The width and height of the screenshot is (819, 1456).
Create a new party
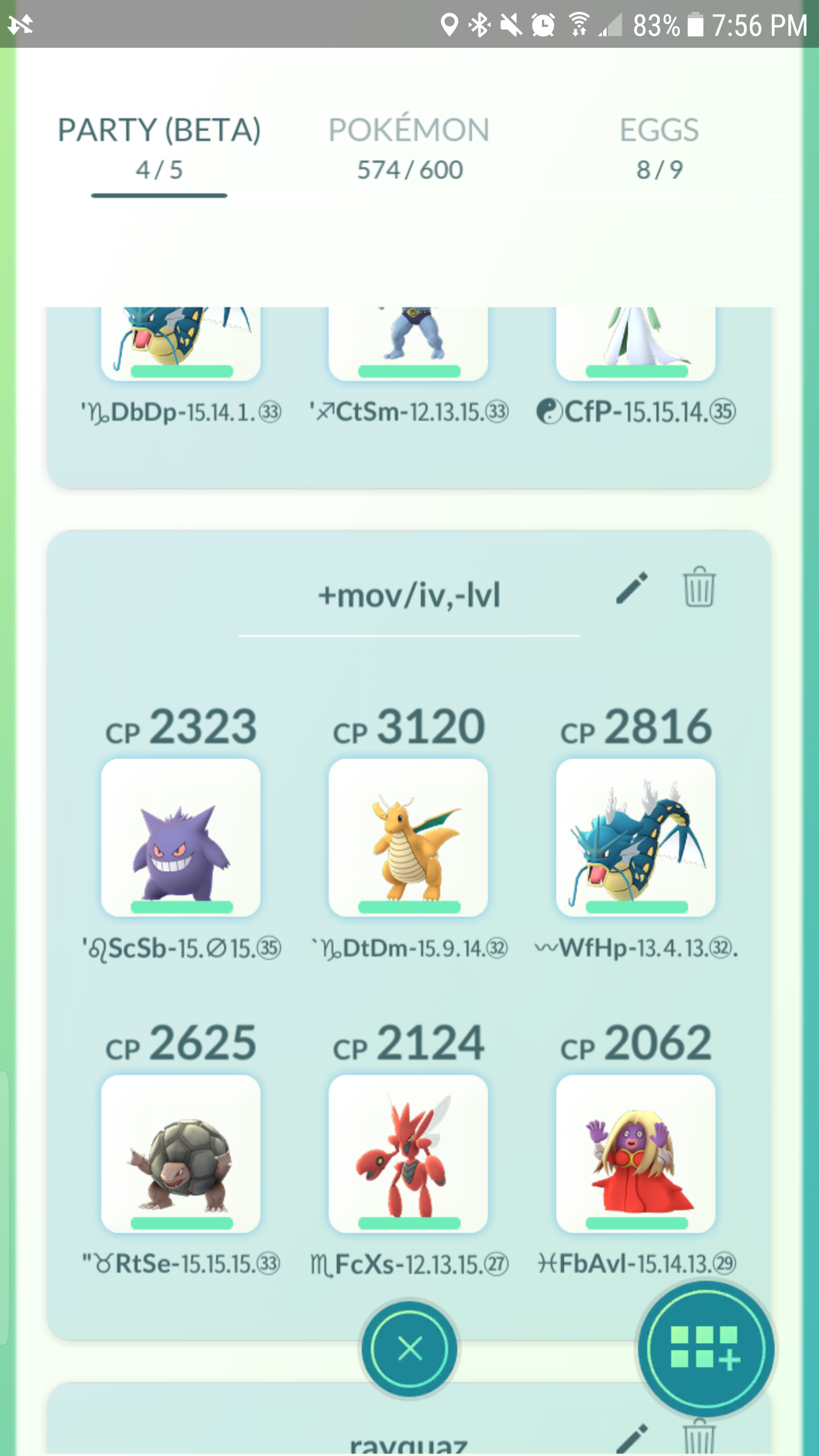705,1349
